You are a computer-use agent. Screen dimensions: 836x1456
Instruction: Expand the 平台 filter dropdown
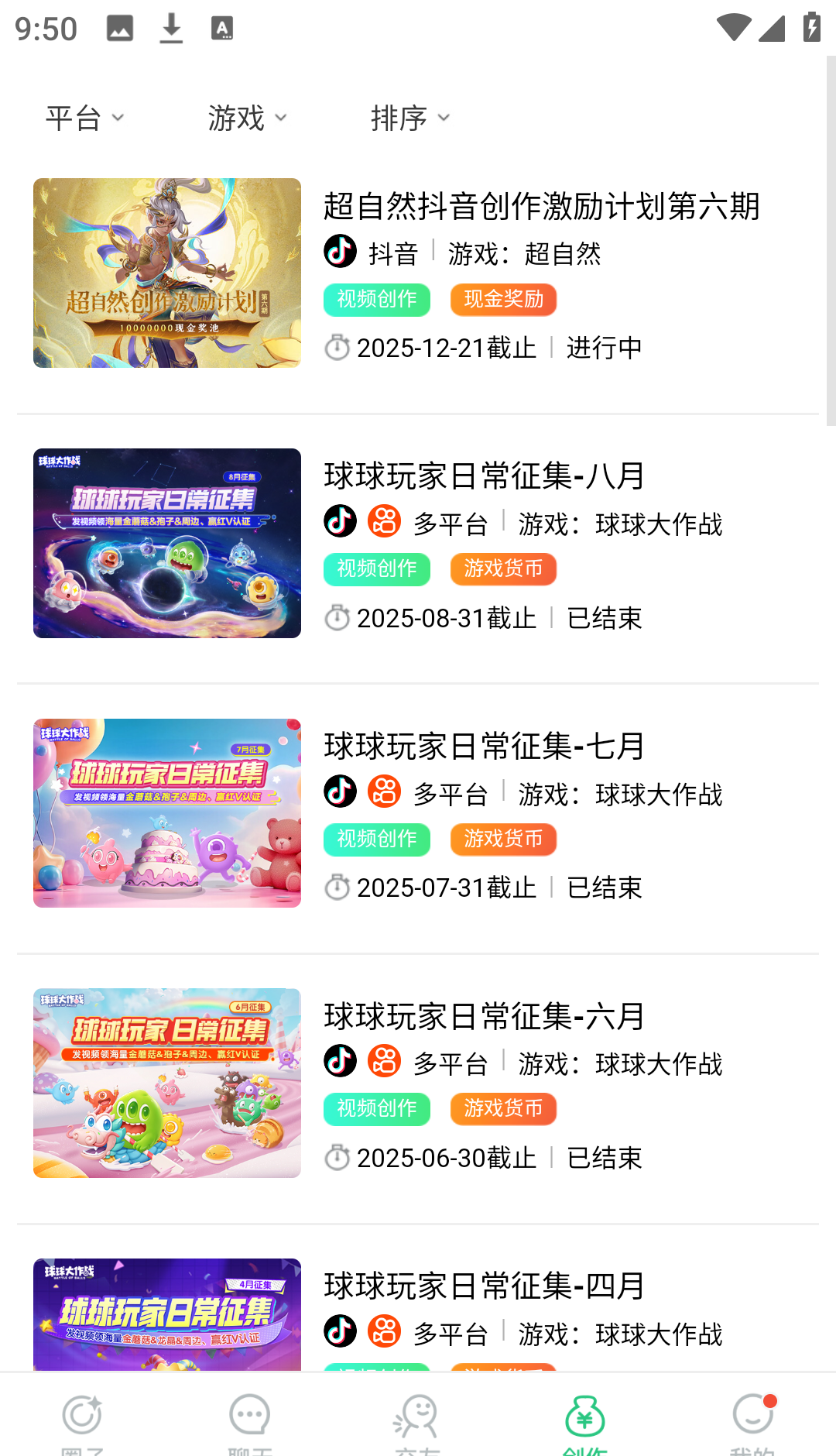[x=84, y=117]
